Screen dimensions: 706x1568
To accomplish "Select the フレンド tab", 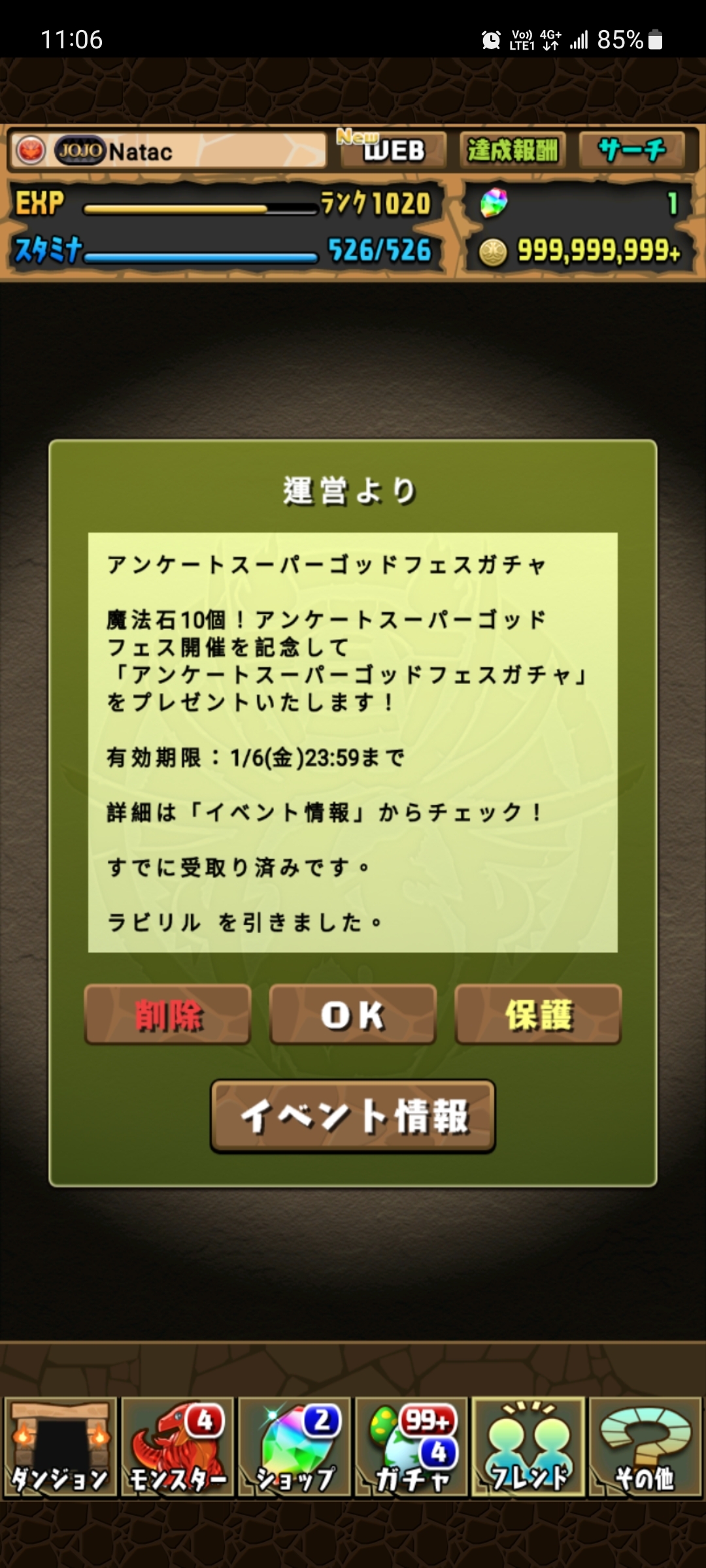I will tap(528, 1446).
